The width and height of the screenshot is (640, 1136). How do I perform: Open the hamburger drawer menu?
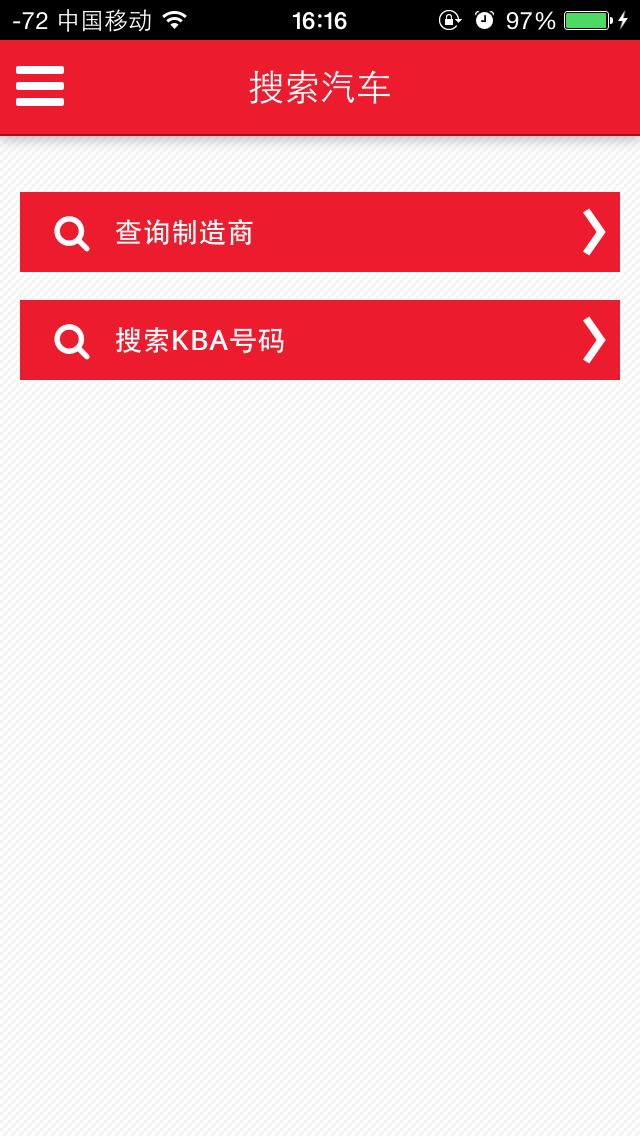tap(40, 86)
